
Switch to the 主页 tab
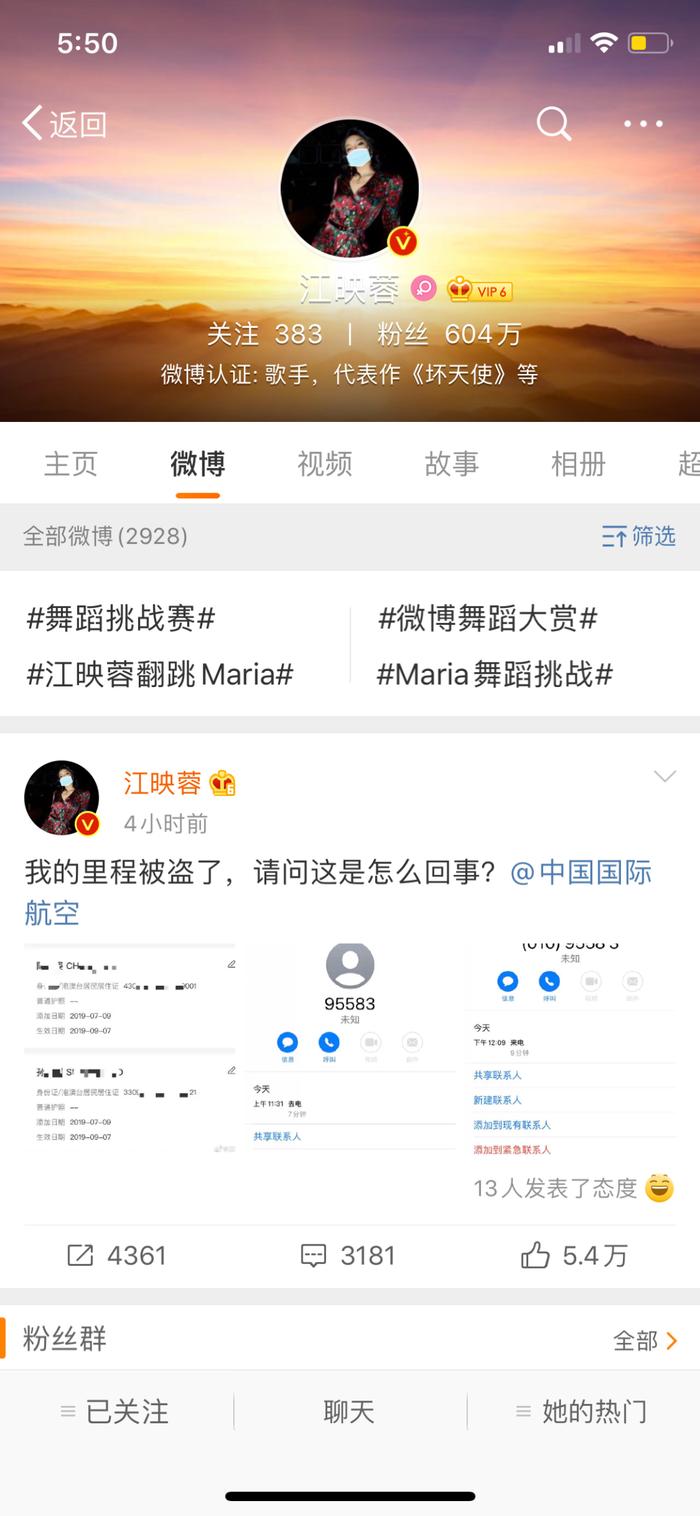pyautogui.click(x=71, y=464)
